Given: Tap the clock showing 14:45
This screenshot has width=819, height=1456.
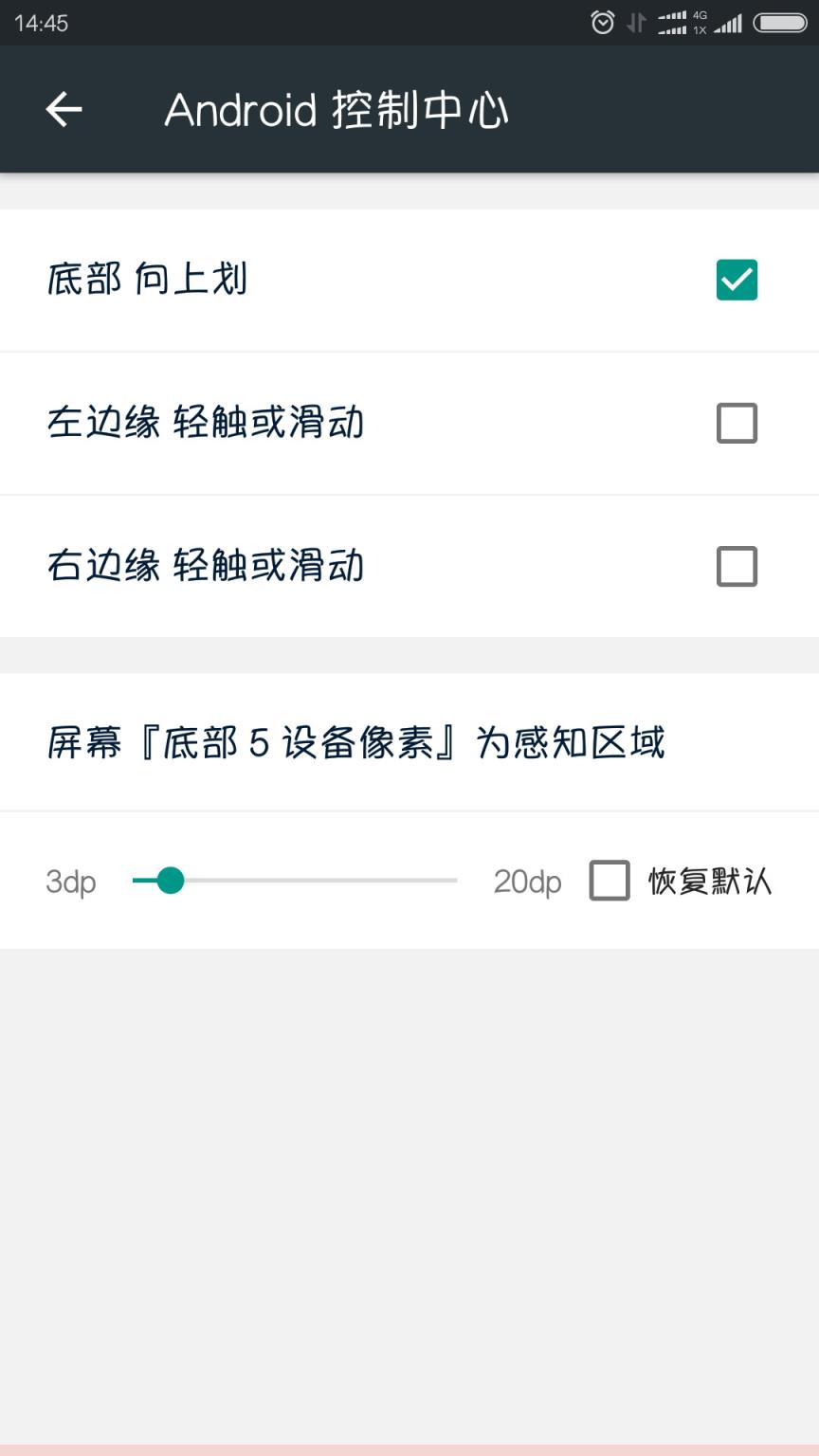Looking at the screenshot, I should pos(45,21).
